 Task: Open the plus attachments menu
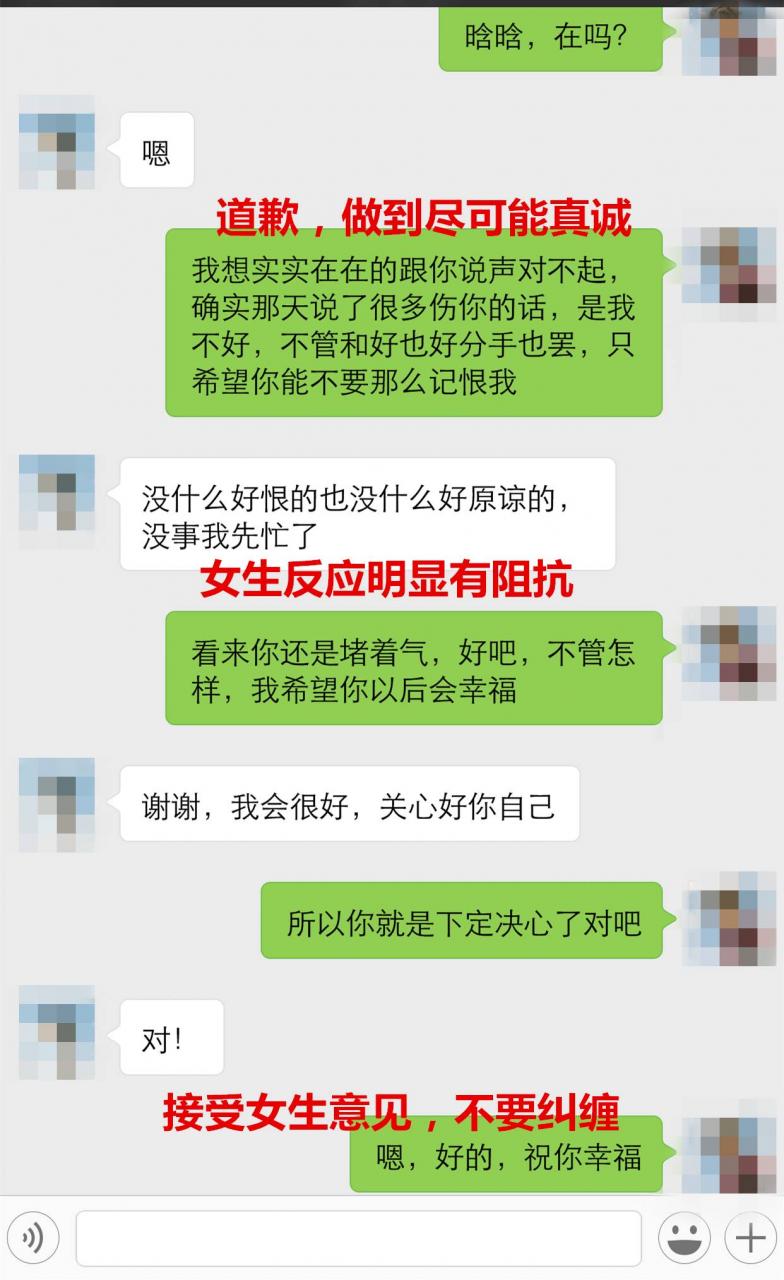click(750, 1239)
